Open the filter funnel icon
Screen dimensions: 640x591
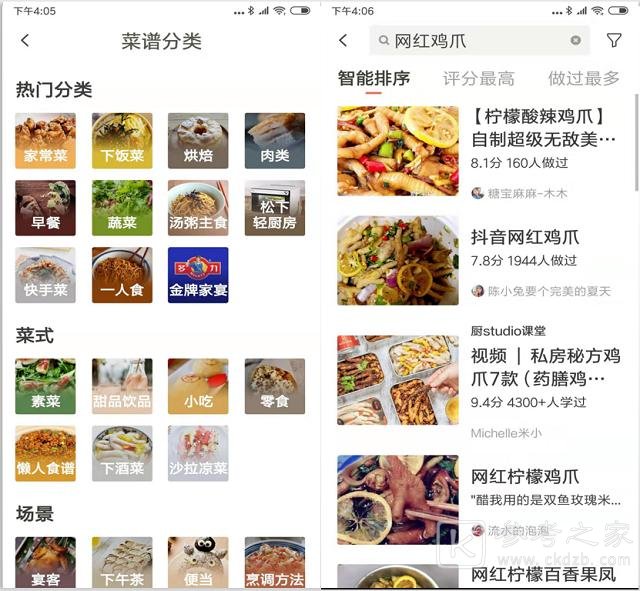[614, 41]
